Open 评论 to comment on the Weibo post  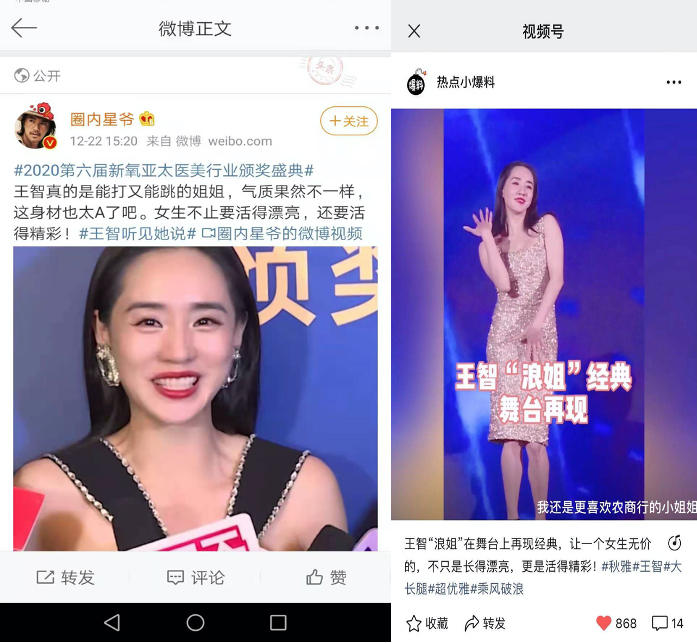[195, 577]
